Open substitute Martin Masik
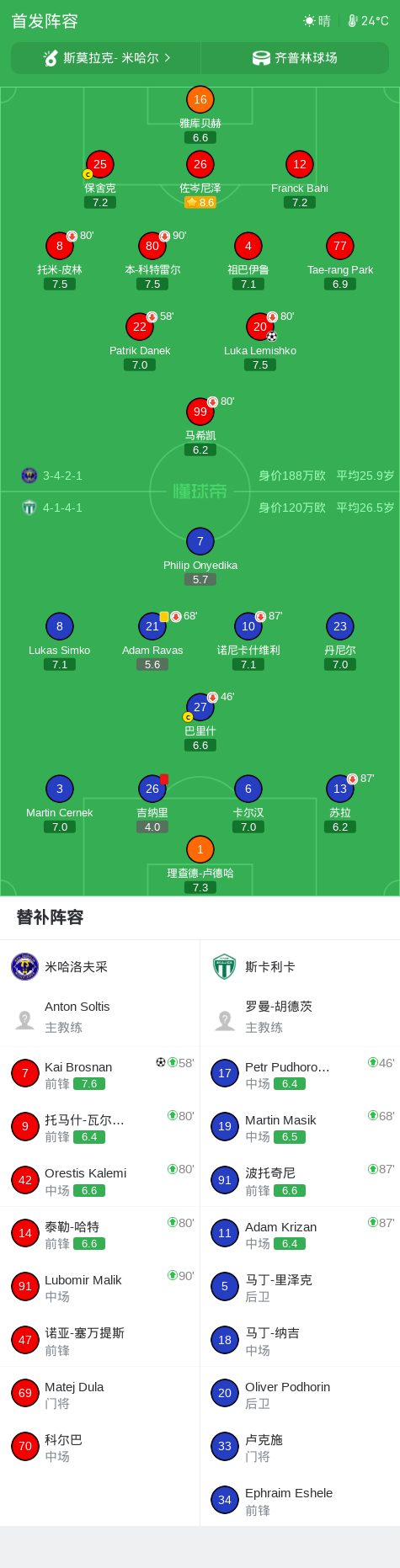The image size is (400, 1568). click(300, 1126)
